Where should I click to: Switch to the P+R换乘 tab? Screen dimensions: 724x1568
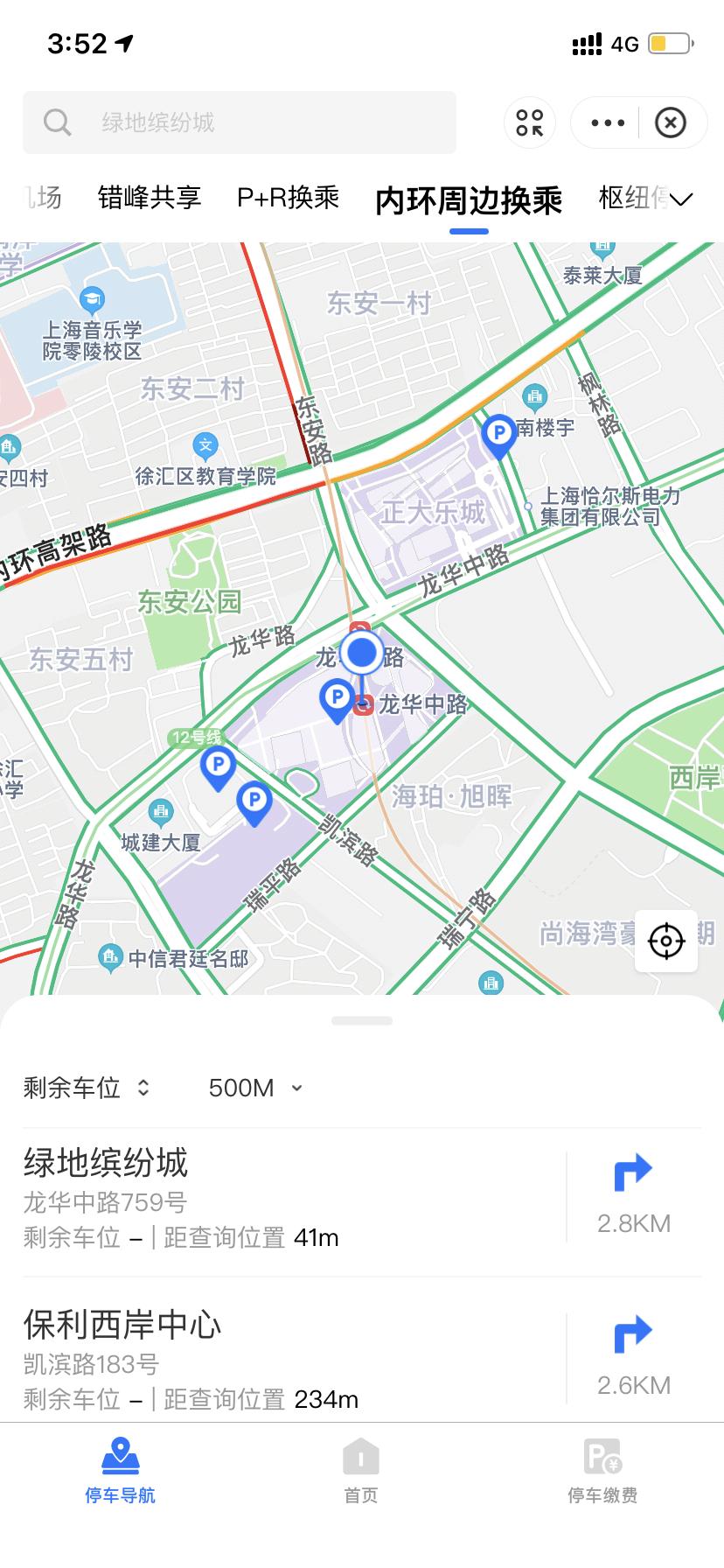pyautogui.click(x=288, y=198)
